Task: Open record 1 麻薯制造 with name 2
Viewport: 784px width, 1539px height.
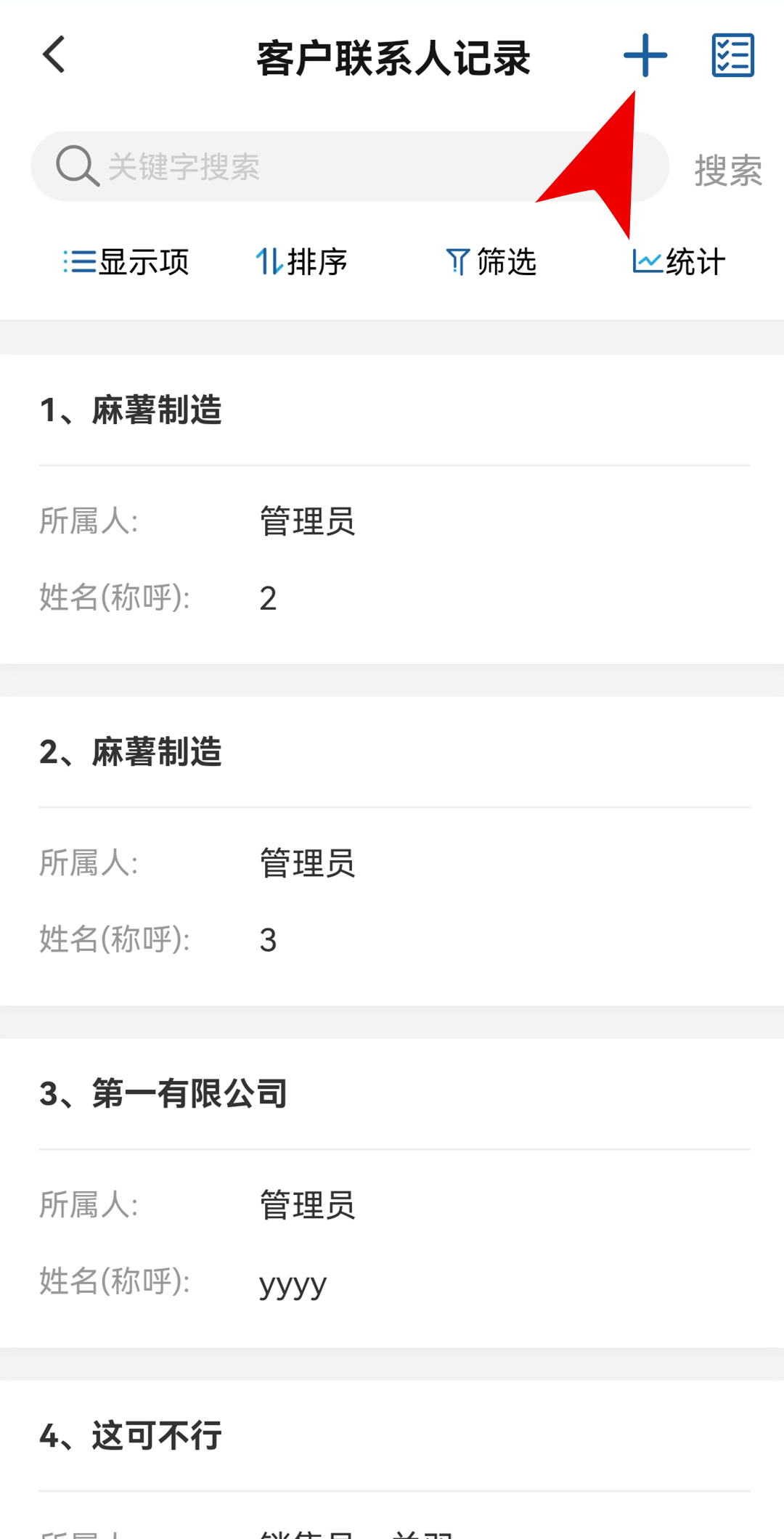Action: (x=392, y=509)
